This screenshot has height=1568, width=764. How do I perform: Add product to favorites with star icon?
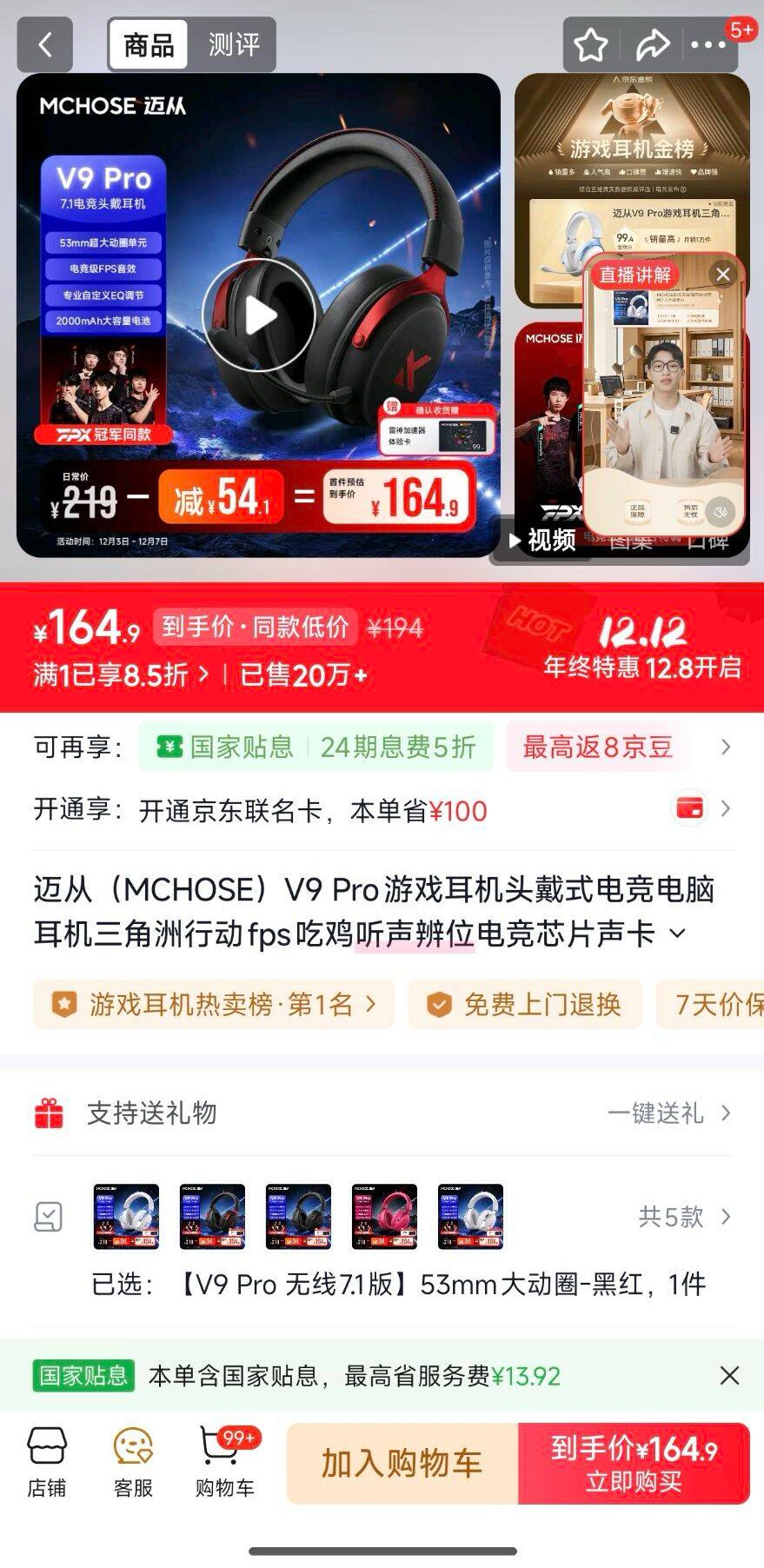(591, 45)
